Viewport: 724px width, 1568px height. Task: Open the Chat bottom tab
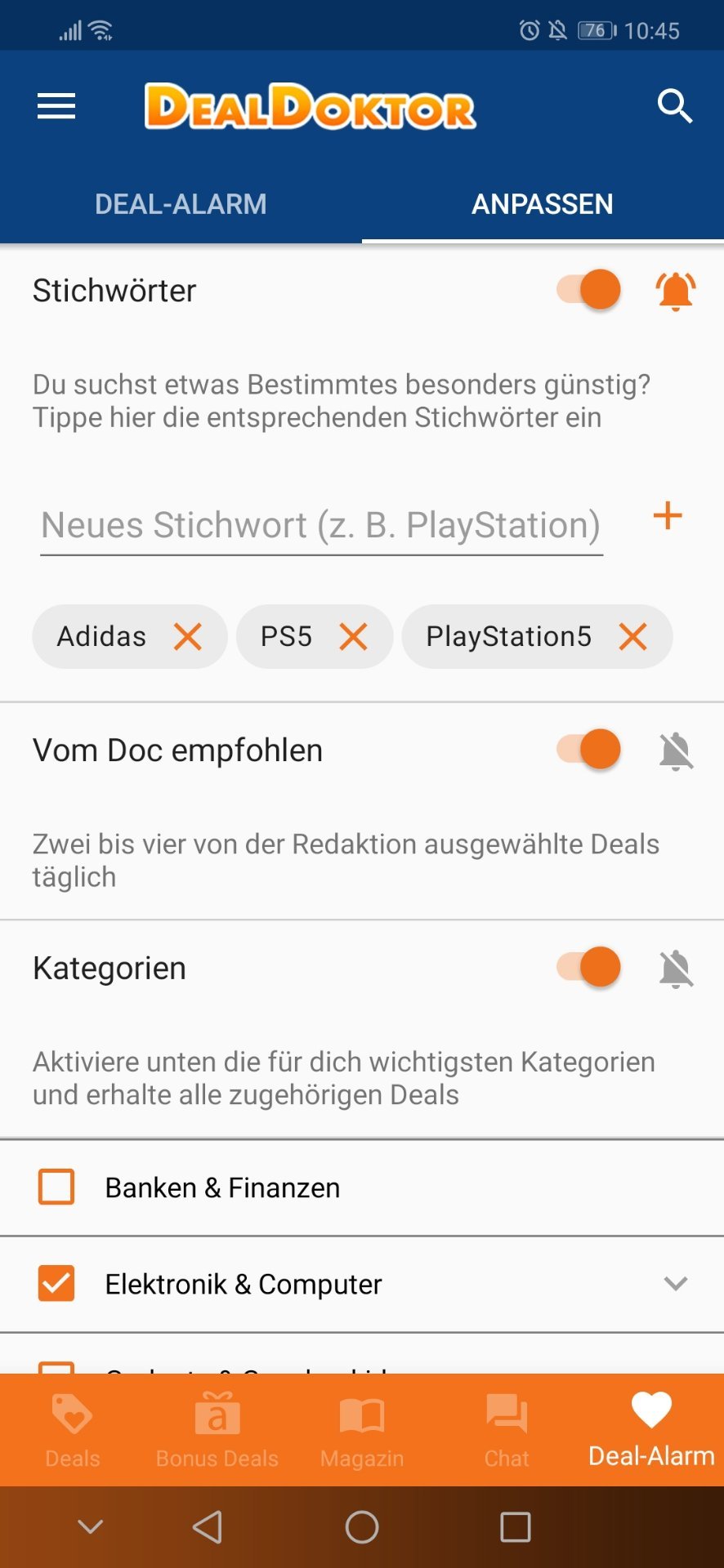(507, 1430)
